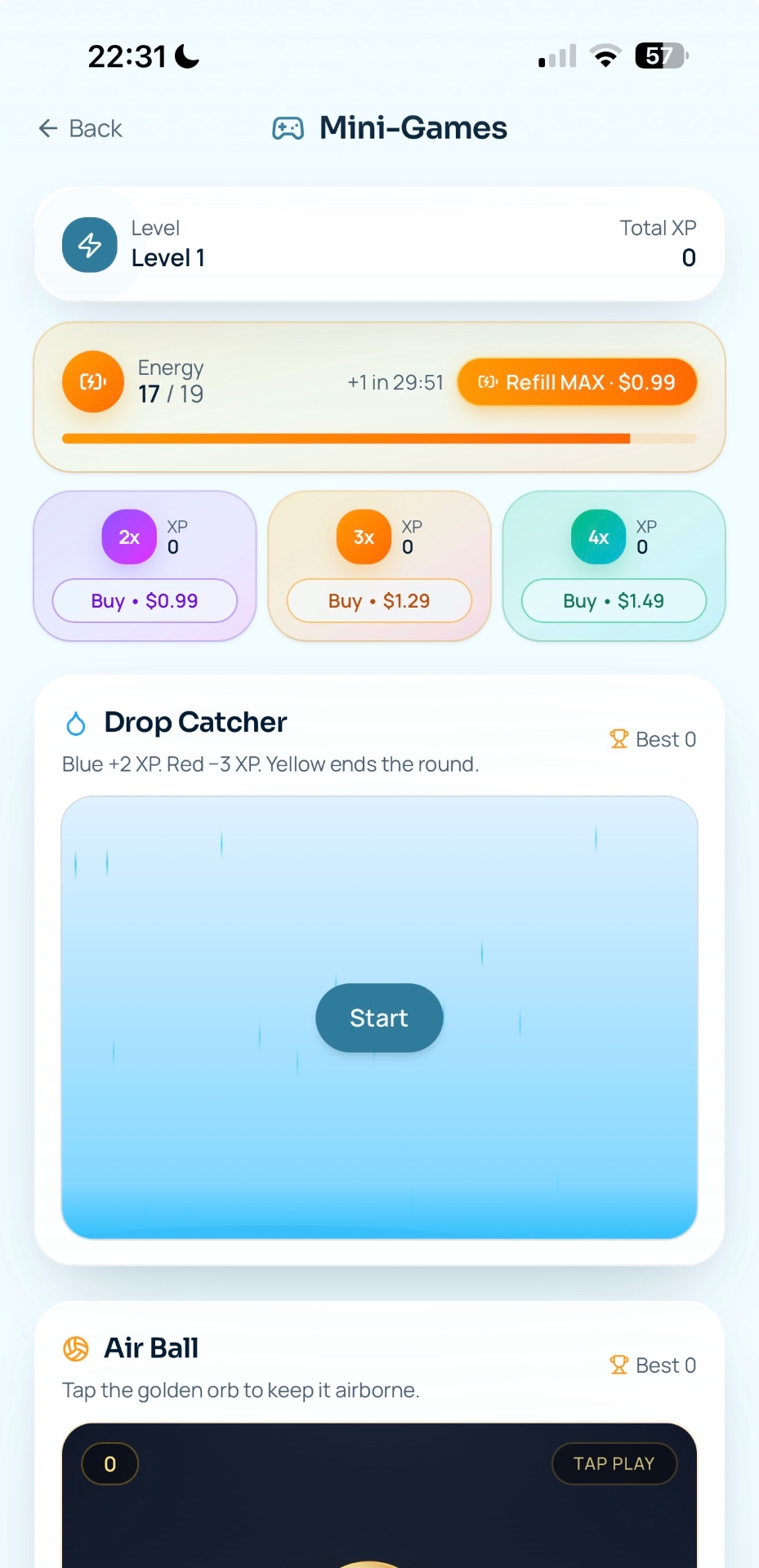Image resolution: width=759 pixels, height=1568 pixels.
Task: Buy the 4x XP boost for $1.49
Action: tap(614, 601)
